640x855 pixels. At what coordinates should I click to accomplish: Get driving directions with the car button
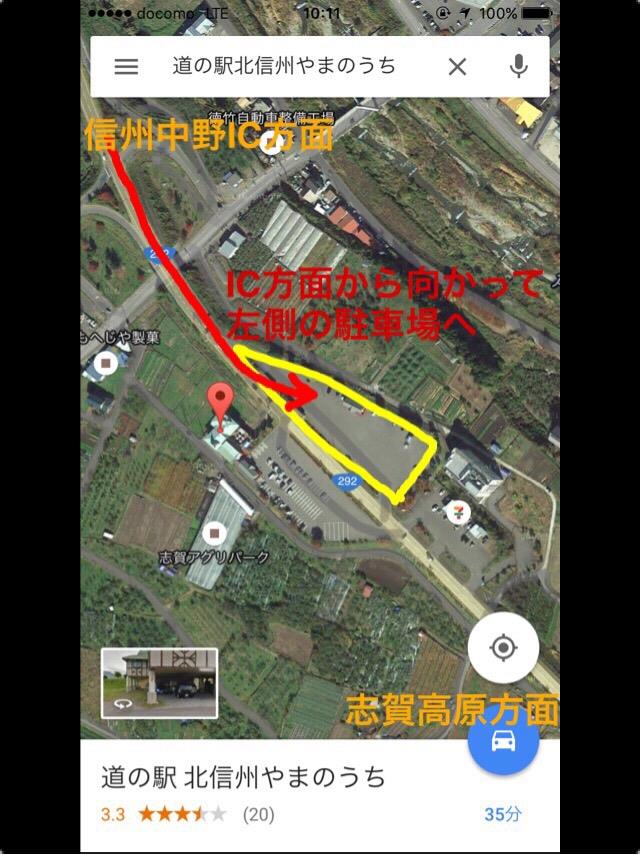[x=503, y=741]
